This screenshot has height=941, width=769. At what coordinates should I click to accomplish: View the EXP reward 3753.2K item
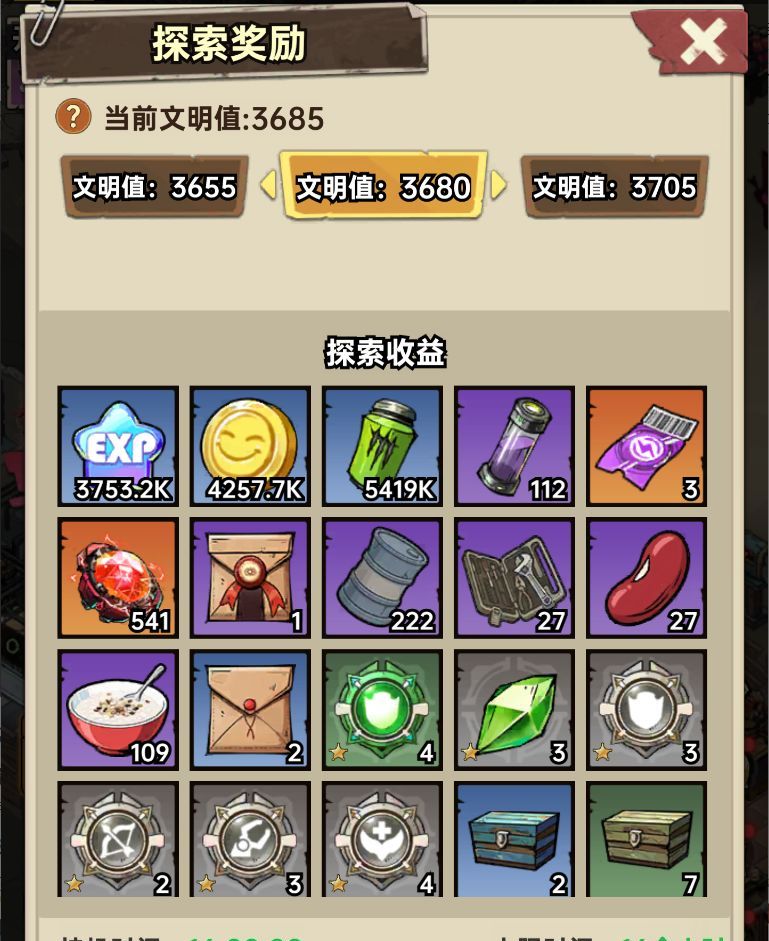point(118,446)
